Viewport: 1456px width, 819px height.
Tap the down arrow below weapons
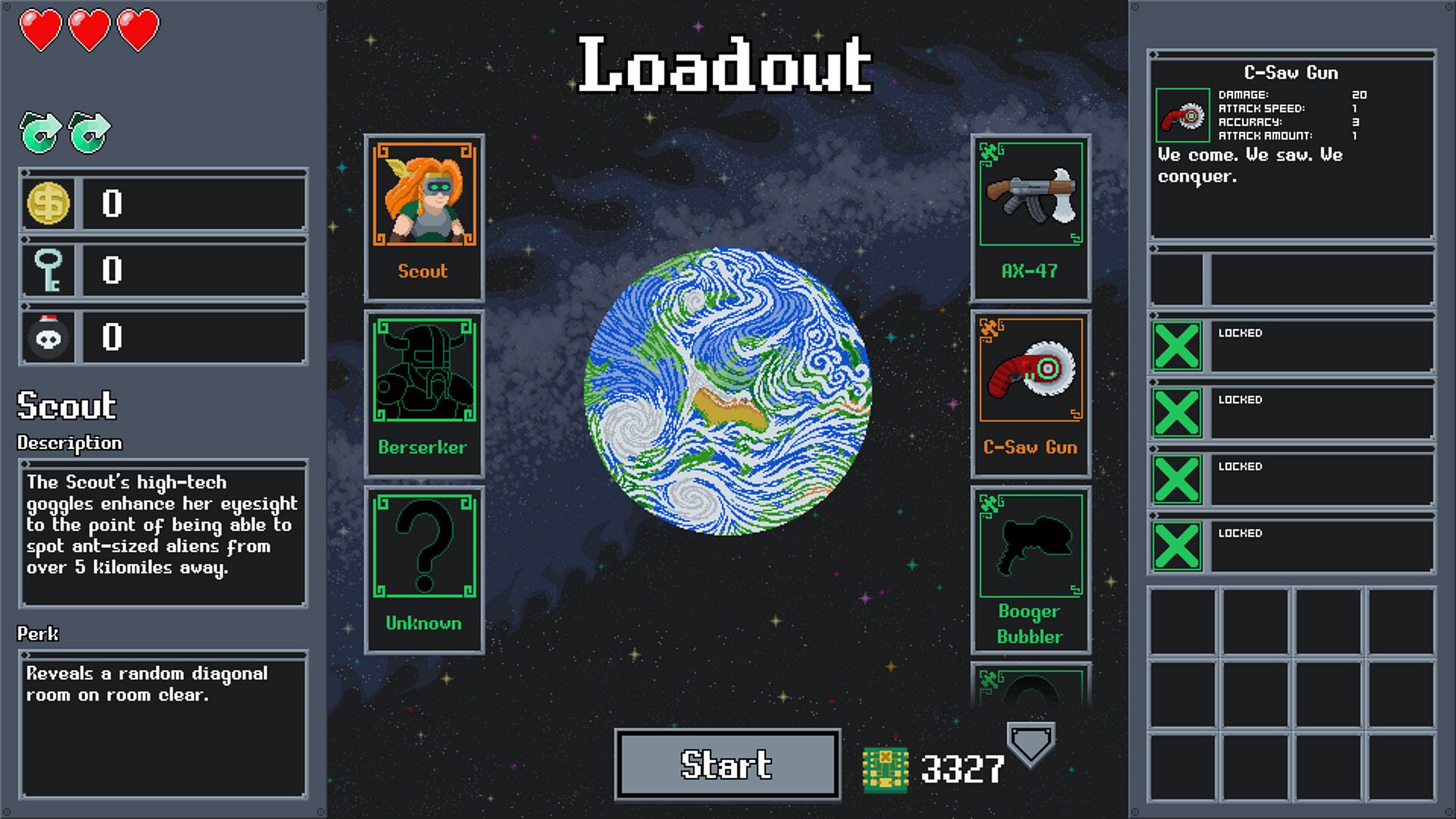pos(1031,744)
